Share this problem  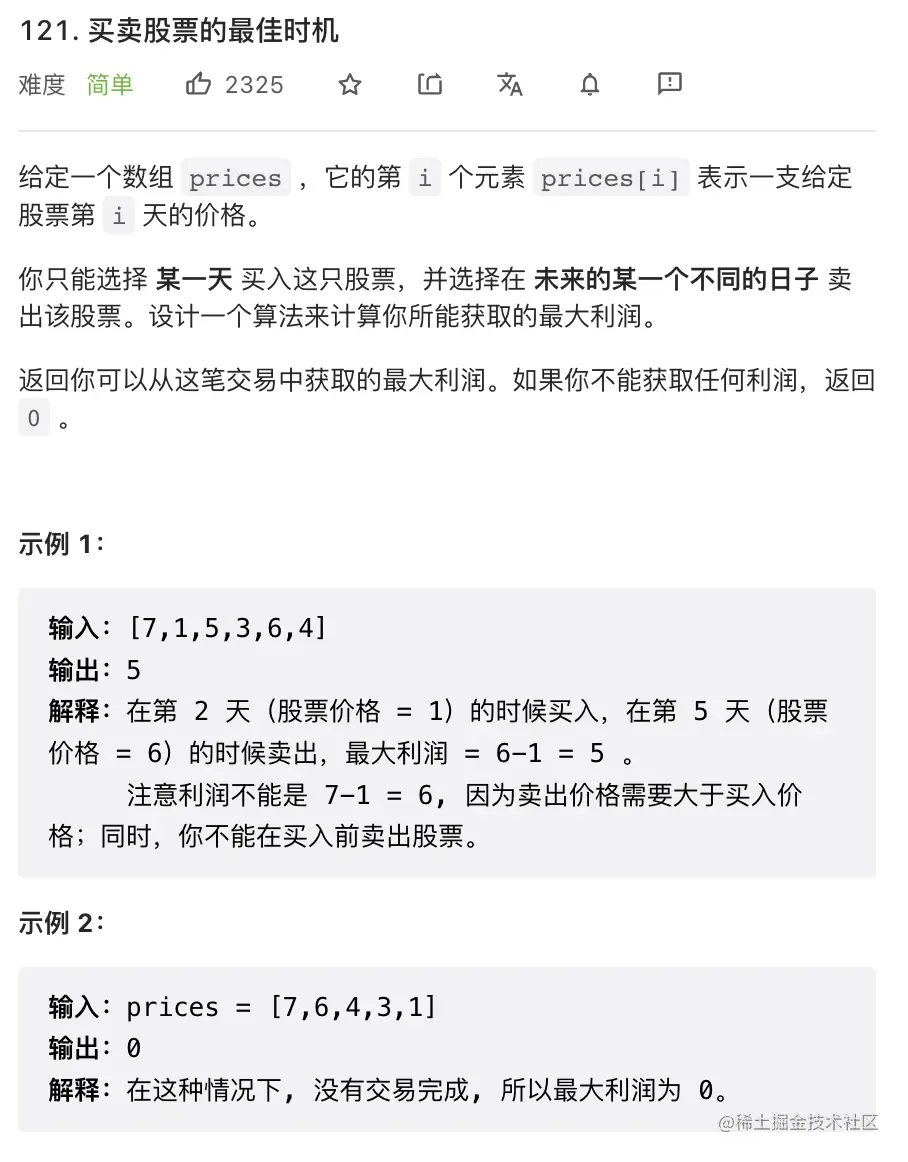[430, 85]
